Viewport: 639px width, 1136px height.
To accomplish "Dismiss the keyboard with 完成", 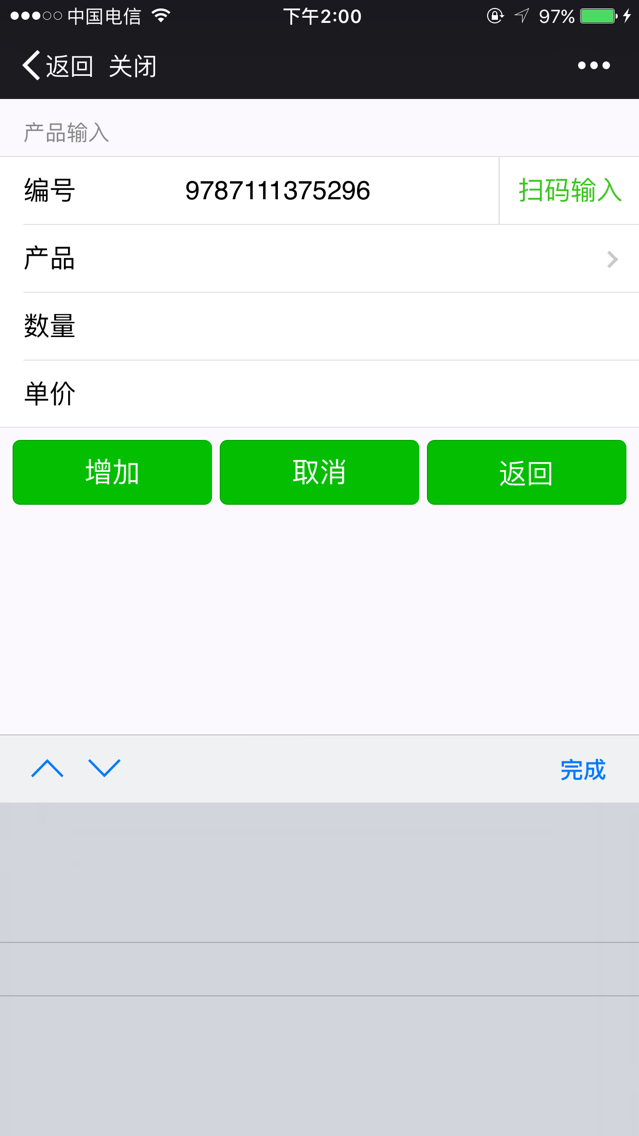I will pyautogui.click(x=582, y=770).
